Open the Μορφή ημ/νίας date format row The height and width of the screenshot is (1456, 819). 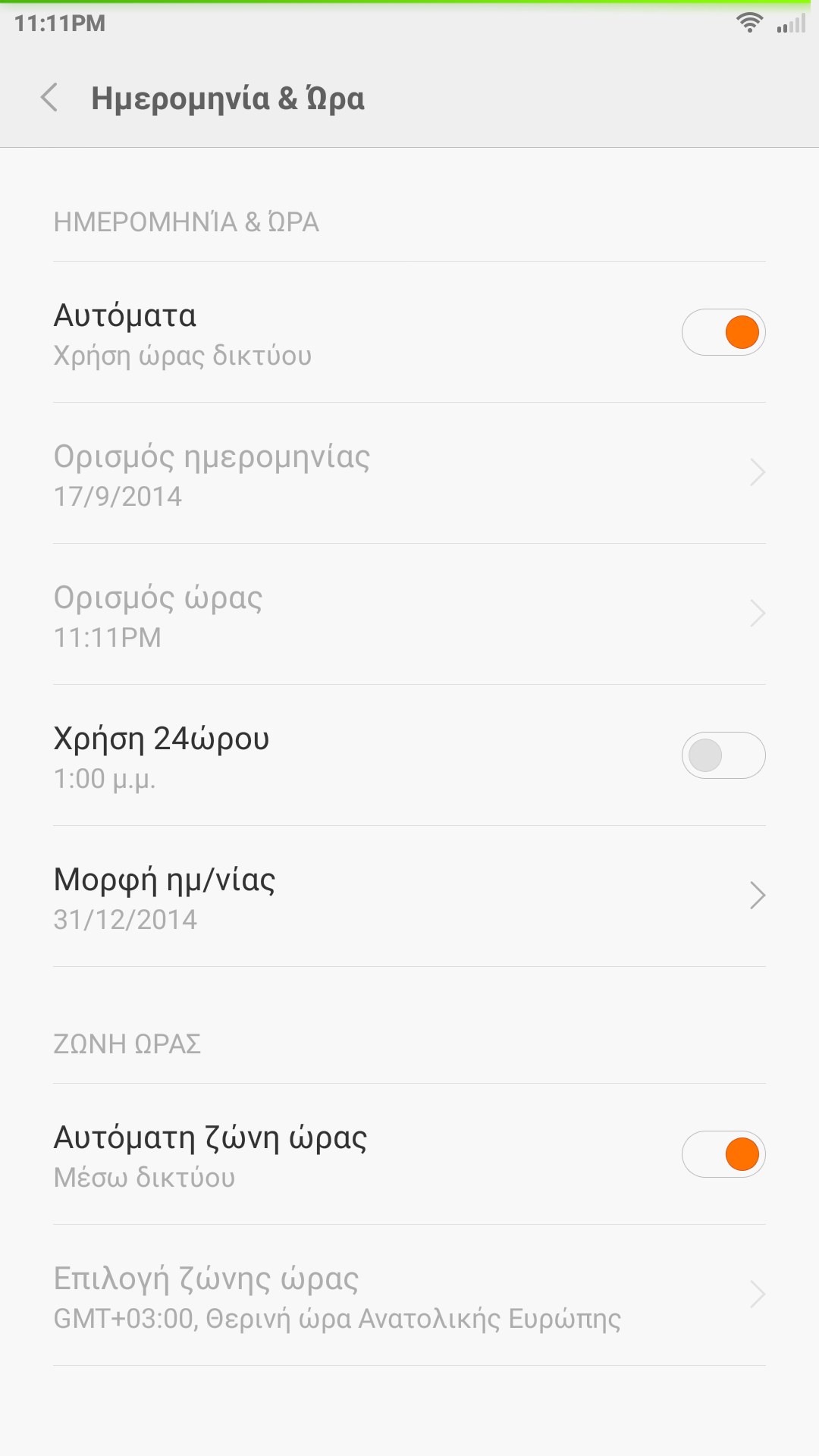coord(409,896)
